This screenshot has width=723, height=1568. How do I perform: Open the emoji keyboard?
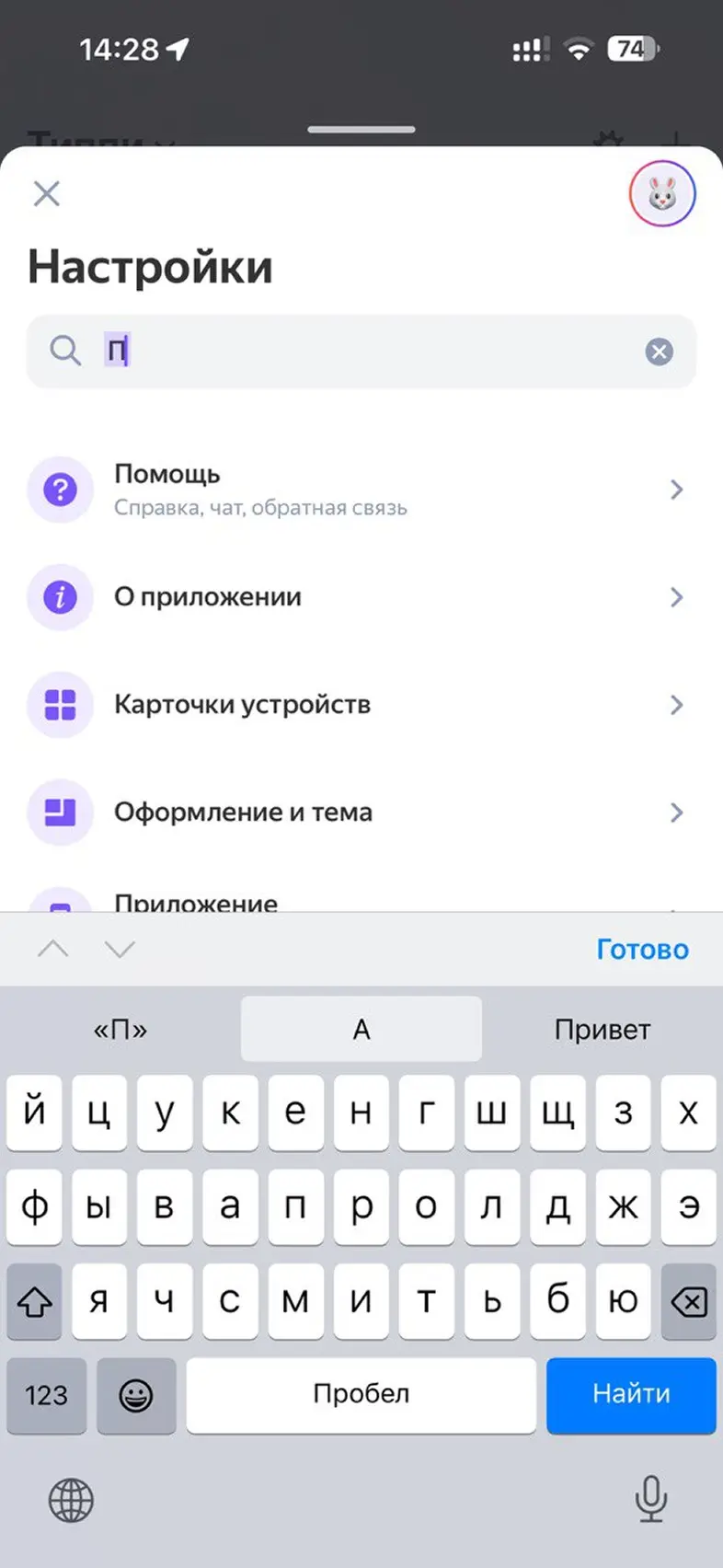click(x=136, y=1395)
